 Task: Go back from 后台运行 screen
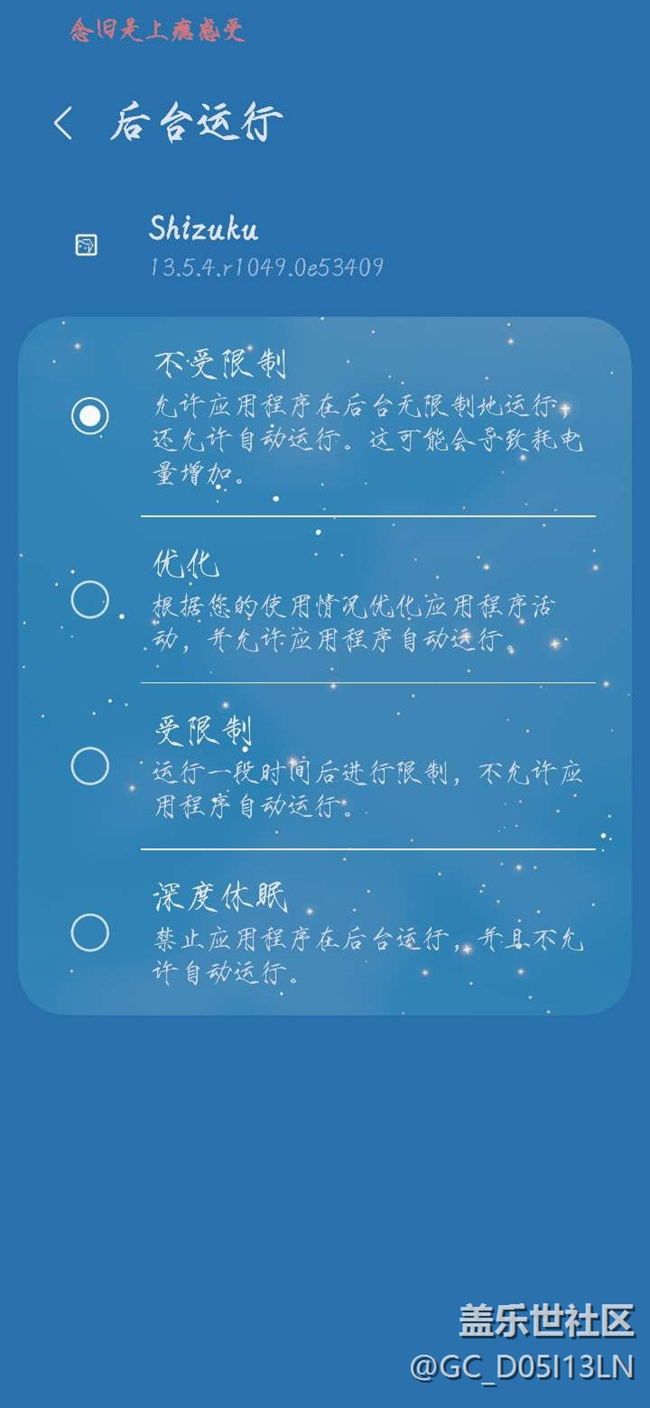63,124
